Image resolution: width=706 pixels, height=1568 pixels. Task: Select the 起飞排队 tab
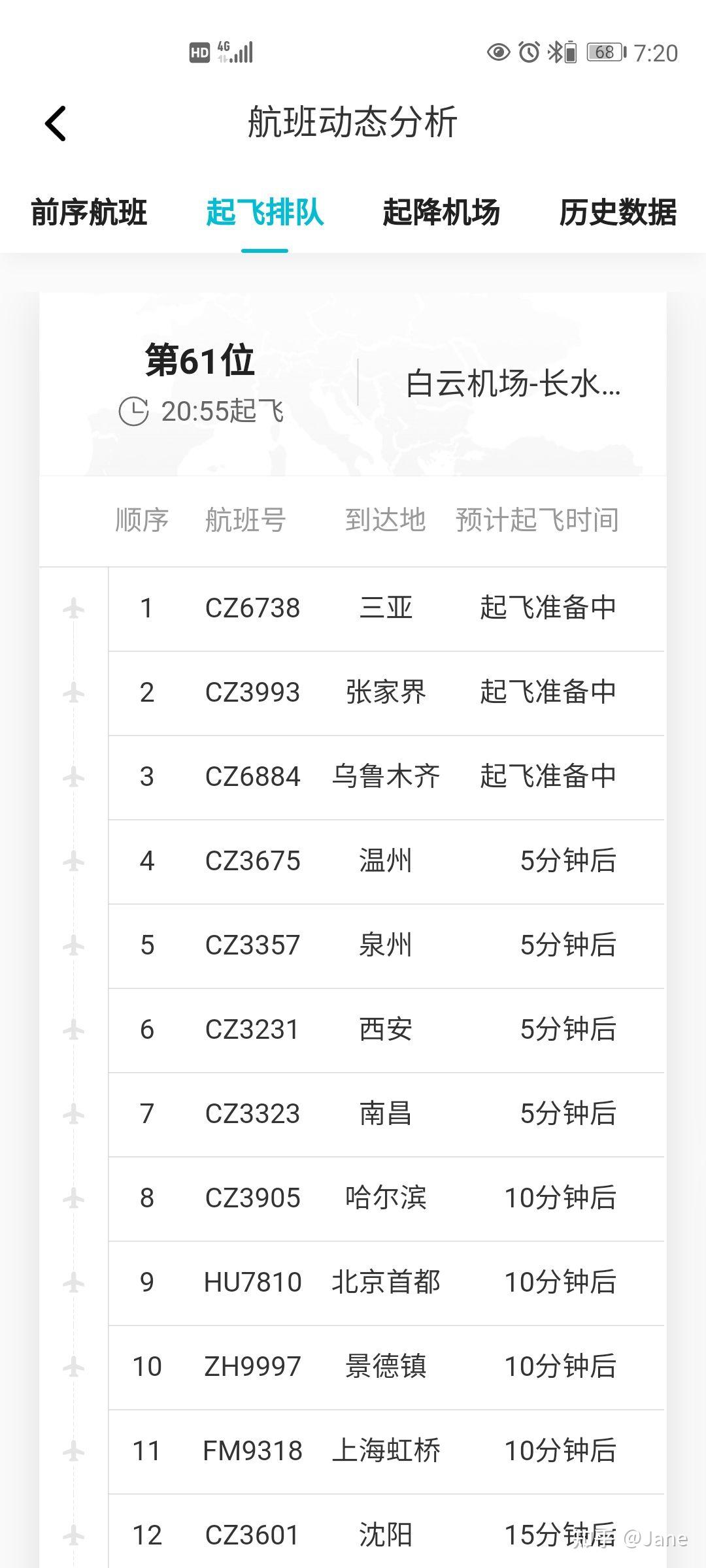[265, 212]
